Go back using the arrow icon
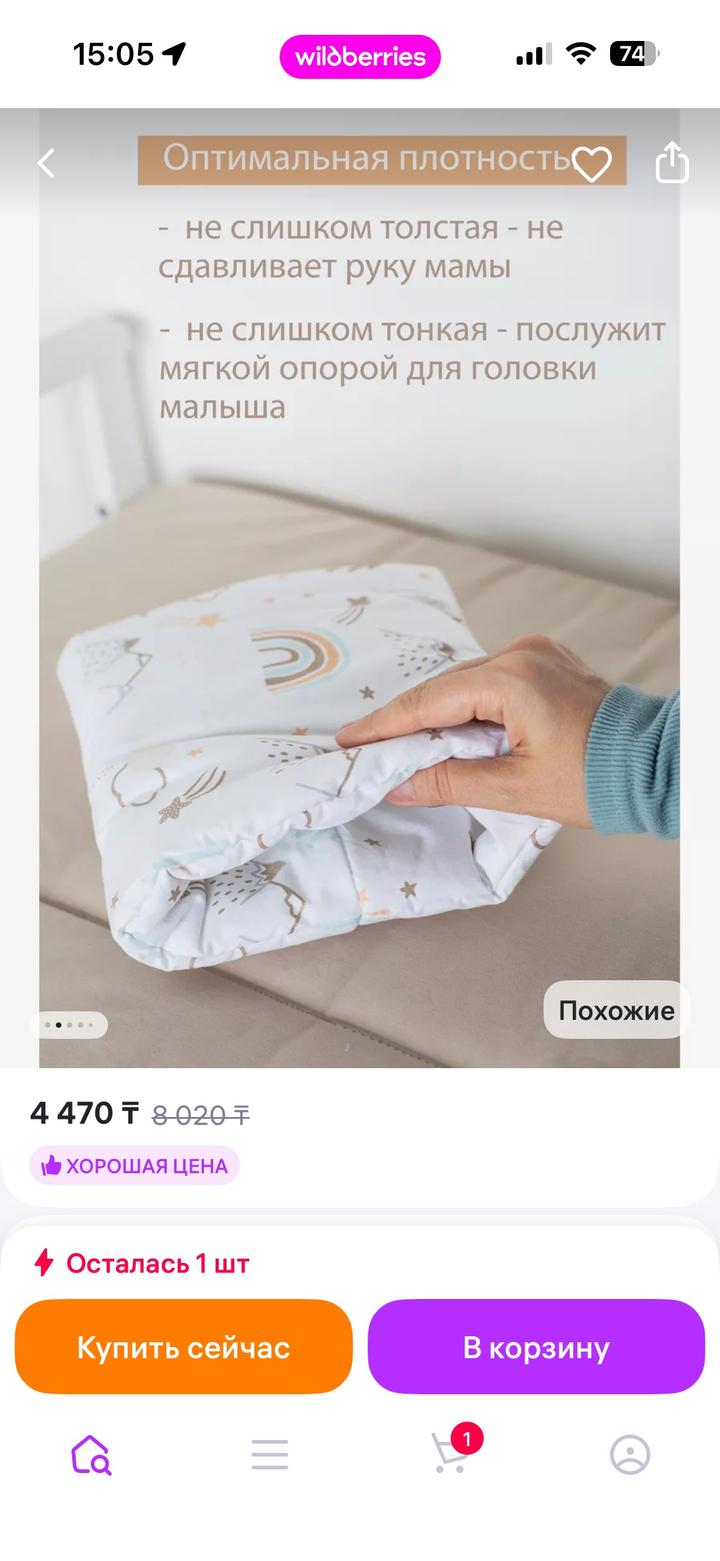This screenshot has width=720, height=1561. tap(46, 163)
